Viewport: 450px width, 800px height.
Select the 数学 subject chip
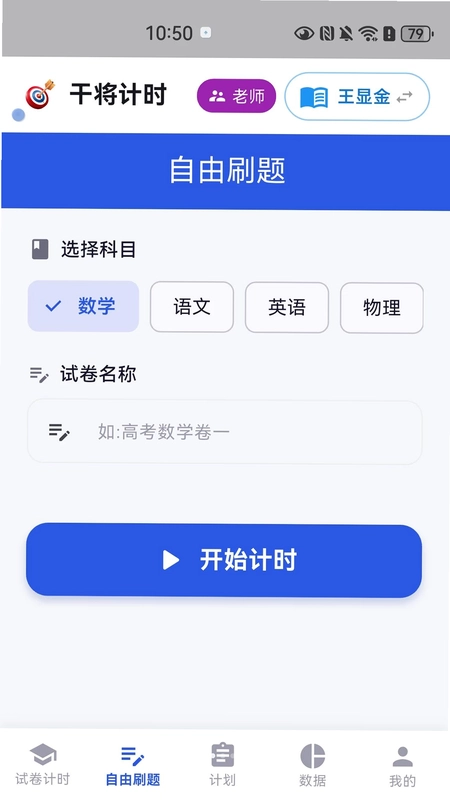pyautogui.click(x=83, y=306)
